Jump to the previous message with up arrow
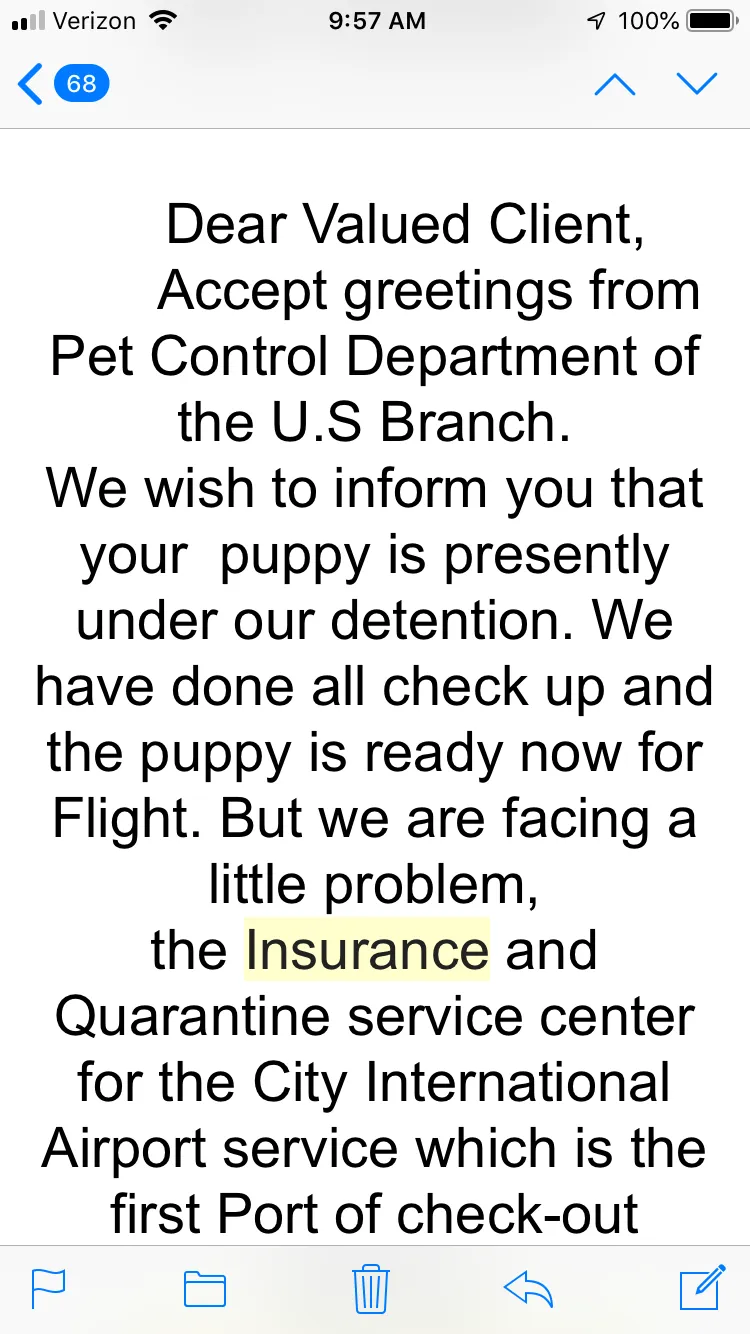This screenshot has height=1334, width=750. click(614, 85)
